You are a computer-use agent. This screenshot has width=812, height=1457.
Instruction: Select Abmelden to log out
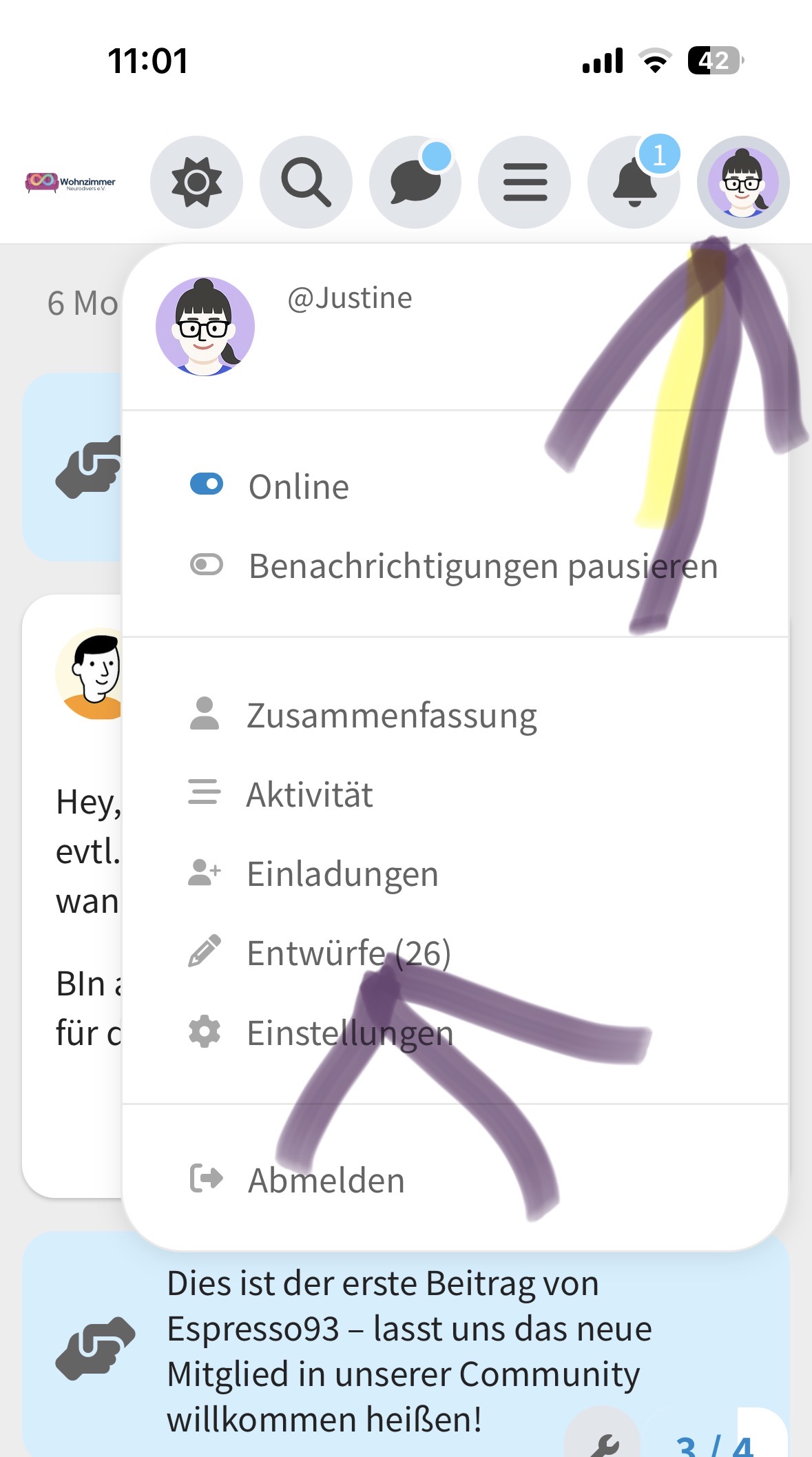pos(326,1179)
